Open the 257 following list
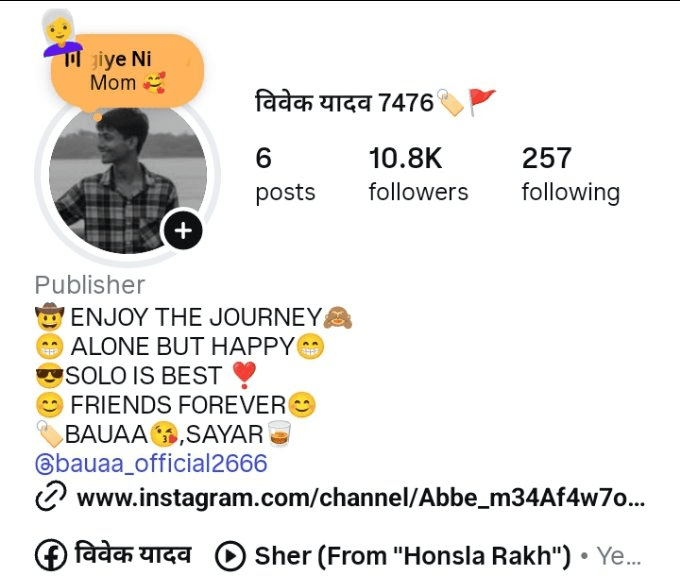Screen dimensions: 680x583 point(570,174)
